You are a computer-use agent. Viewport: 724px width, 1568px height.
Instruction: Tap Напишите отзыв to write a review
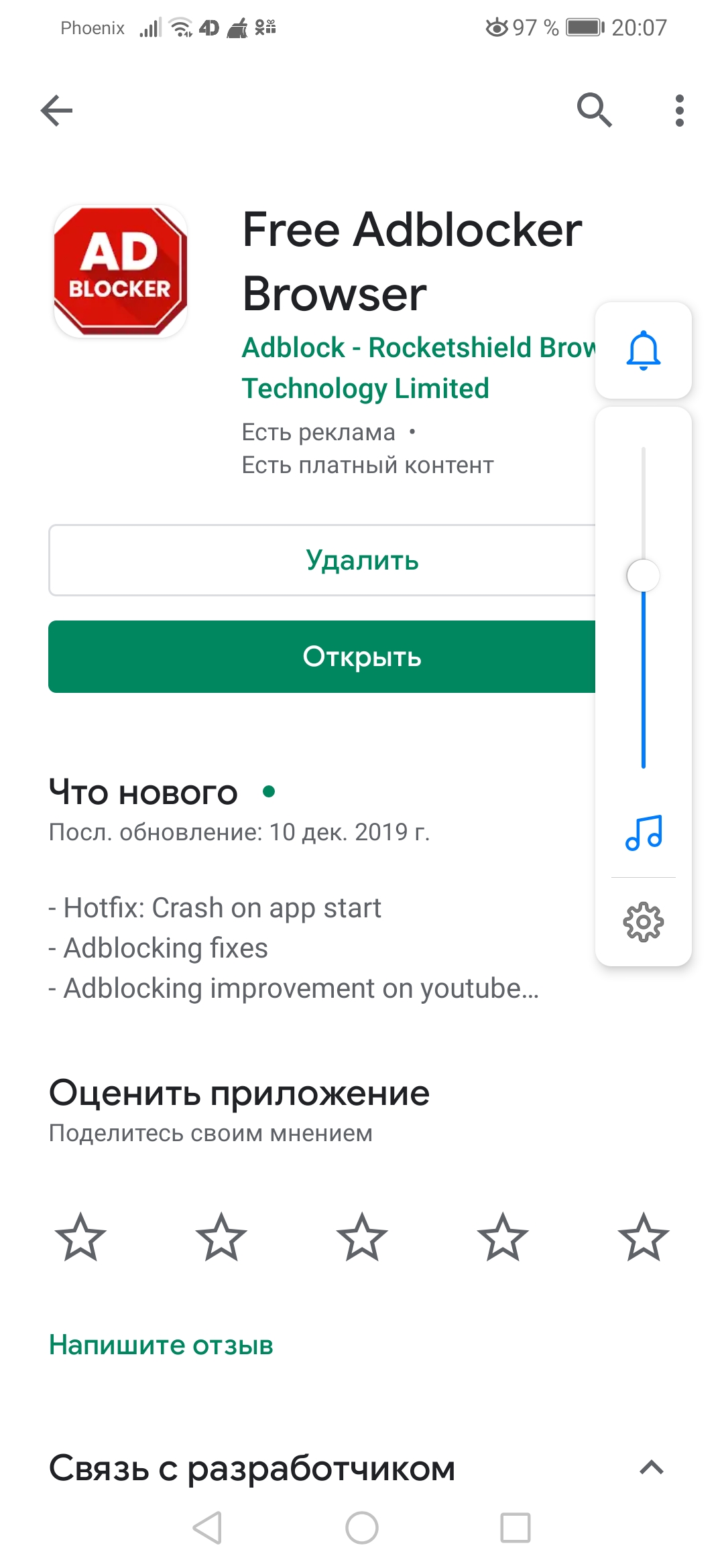(162, 1345)
